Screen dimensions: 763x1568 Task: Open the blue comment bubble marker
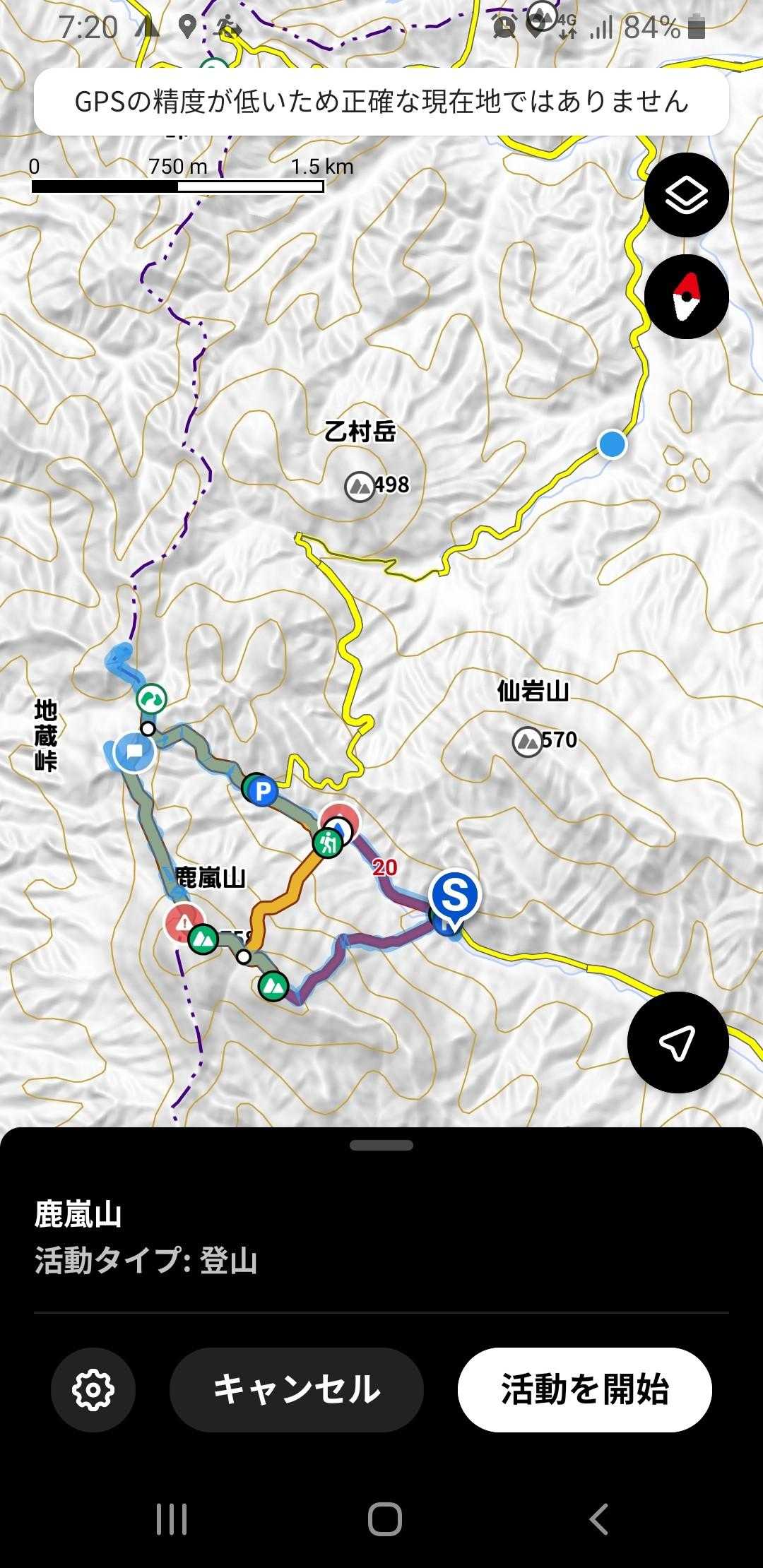(134, 752)
